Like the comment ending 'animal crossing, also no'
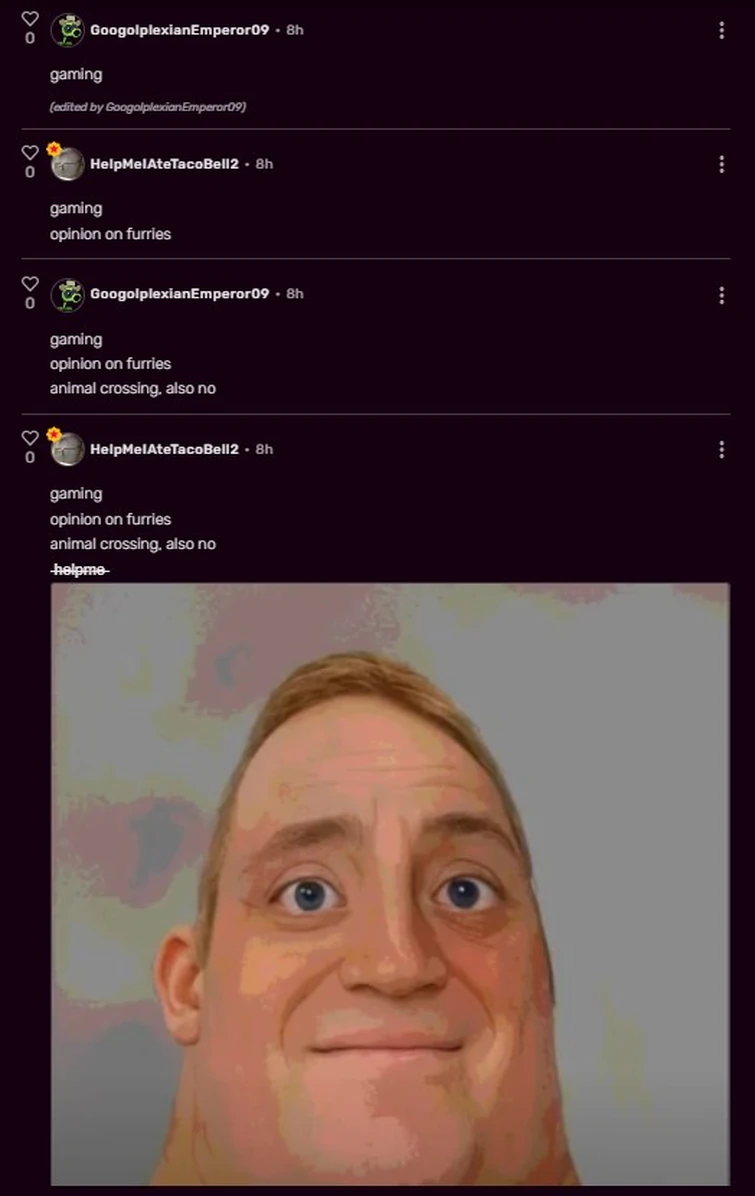Image resolution: width=755 pixels, height=1196 pixels. click(x=30, y=283)
